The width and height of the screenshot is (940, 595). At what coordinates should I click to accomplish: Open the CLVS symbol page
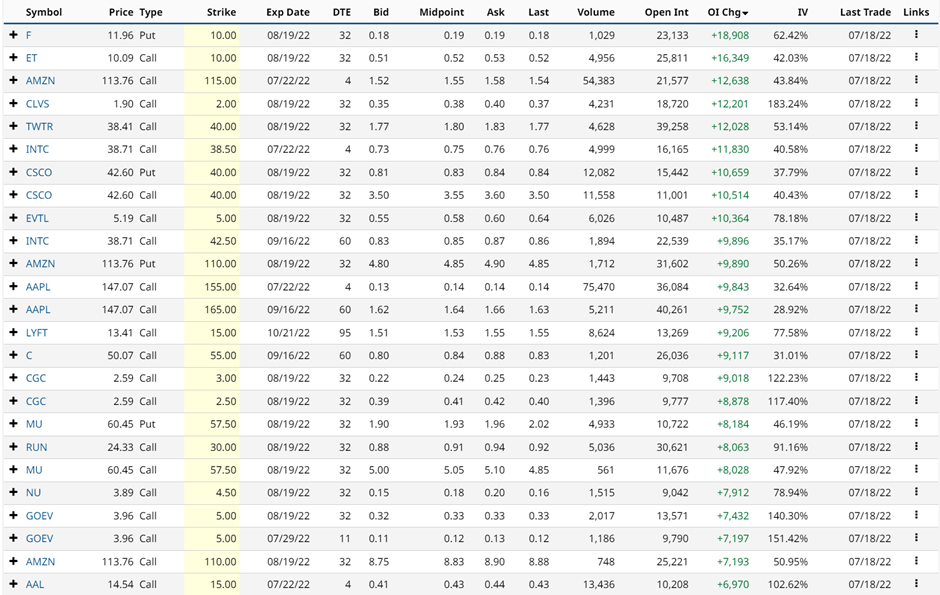click(37, 104)
